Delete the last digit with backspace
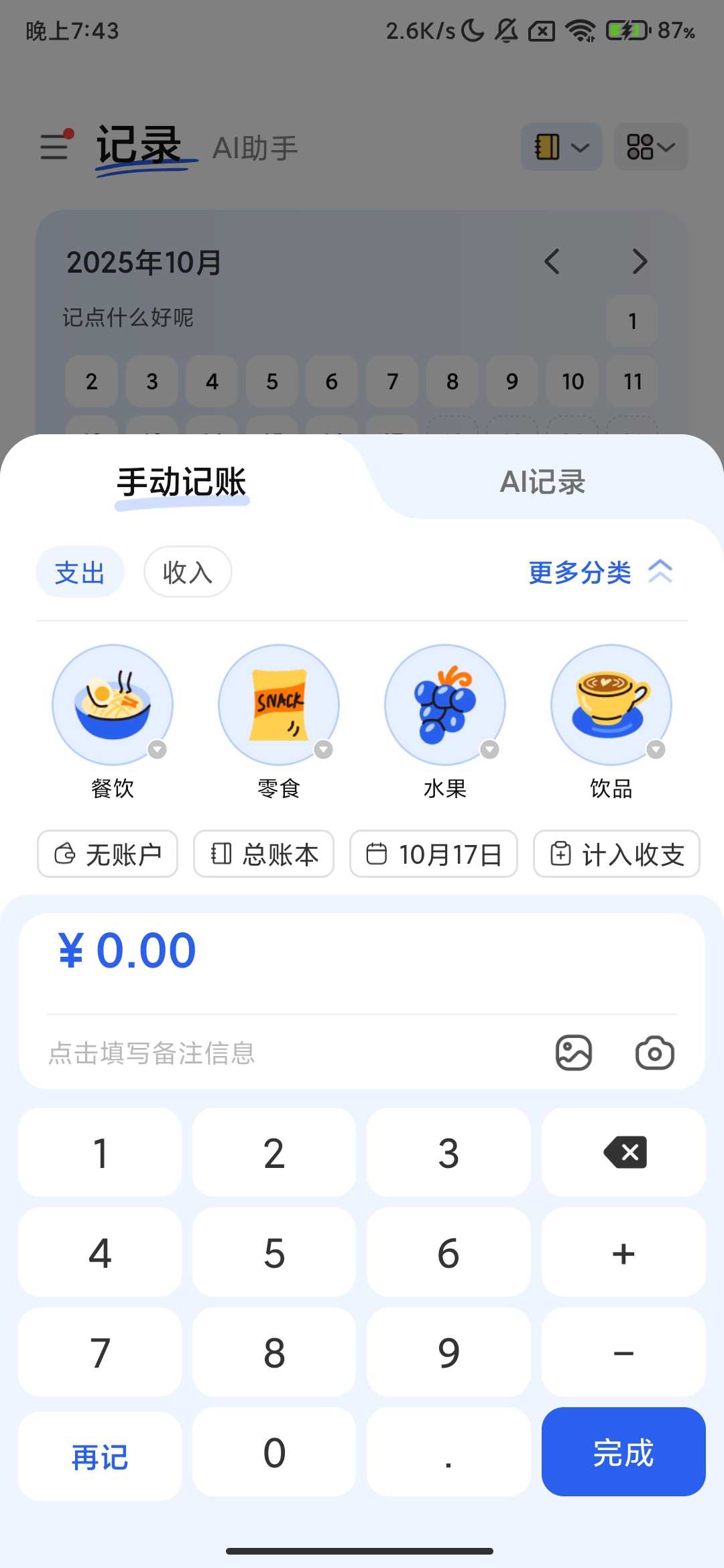 pyautogui.click(x=624, y=1153)
